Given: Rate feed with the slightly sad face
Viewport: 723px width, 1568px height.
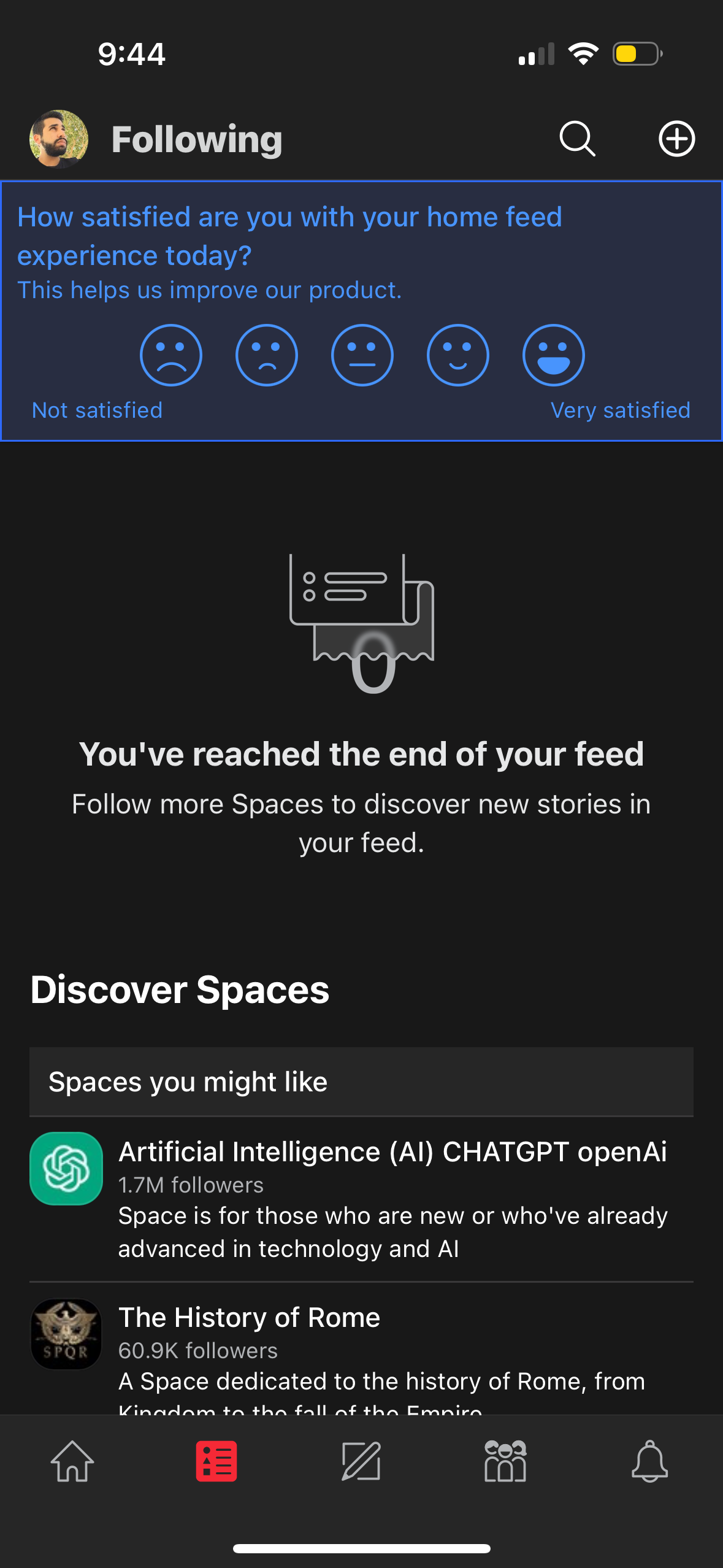Looking at the screenshot, I should click(267, 355).
